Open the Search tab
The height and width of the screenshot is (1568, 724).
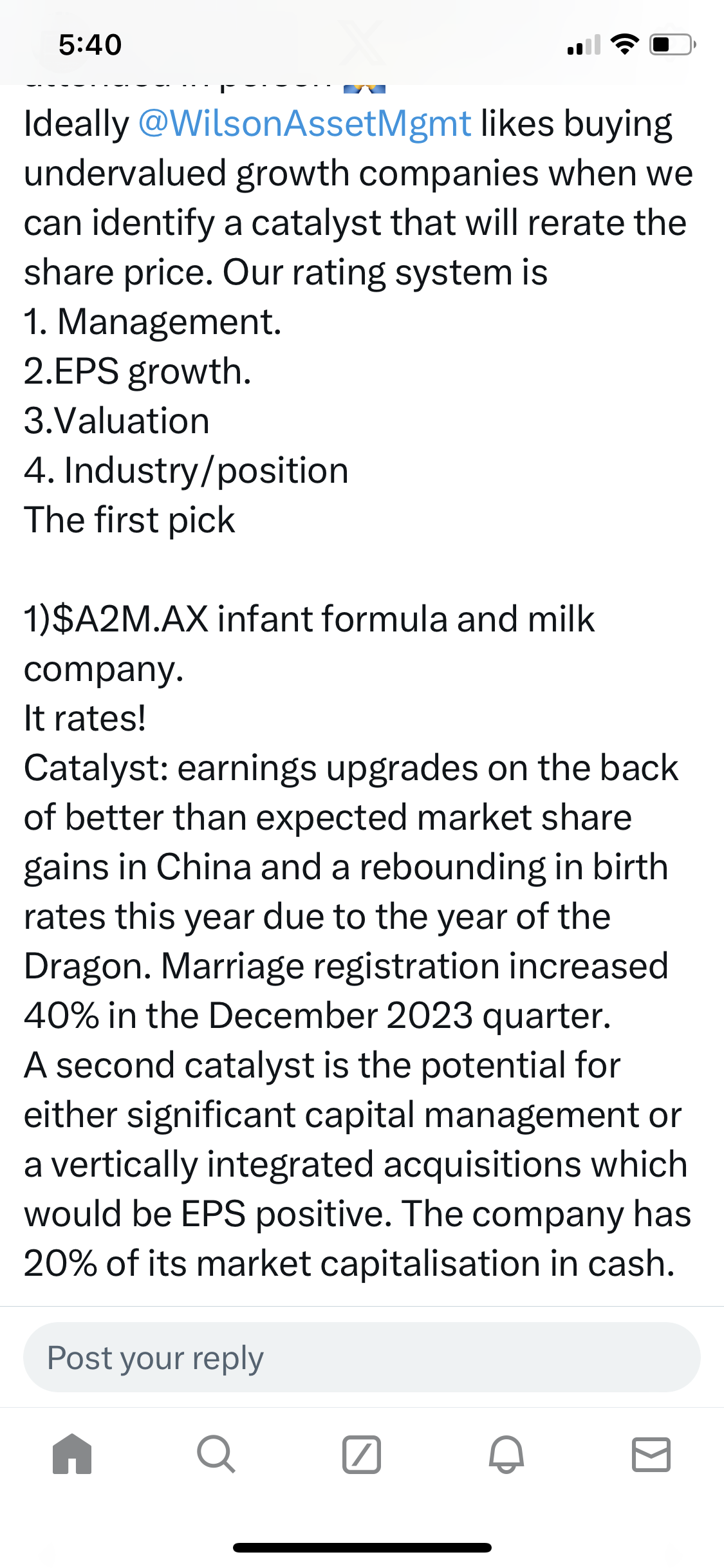click(216, 1454)
